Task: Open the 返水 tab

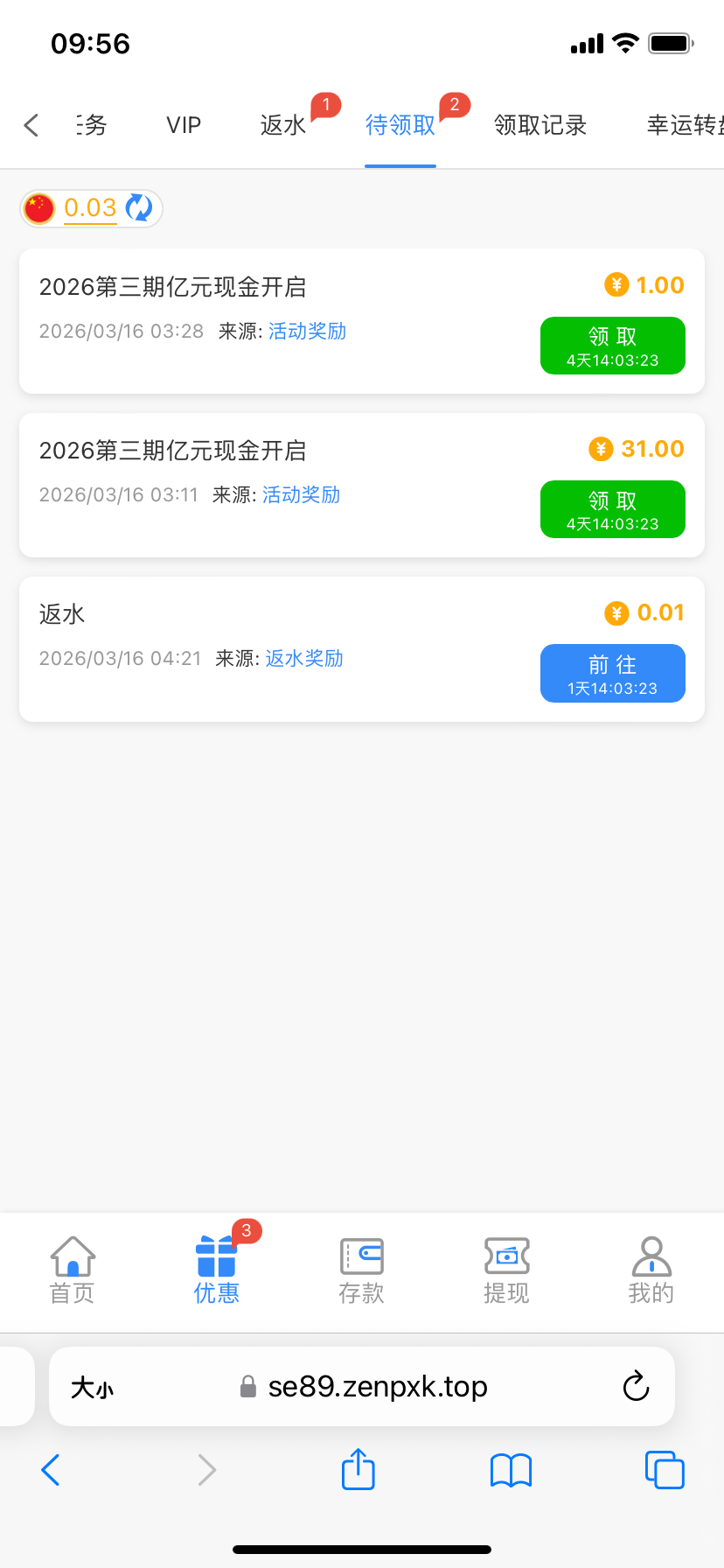Action: [x=283, y=125]
